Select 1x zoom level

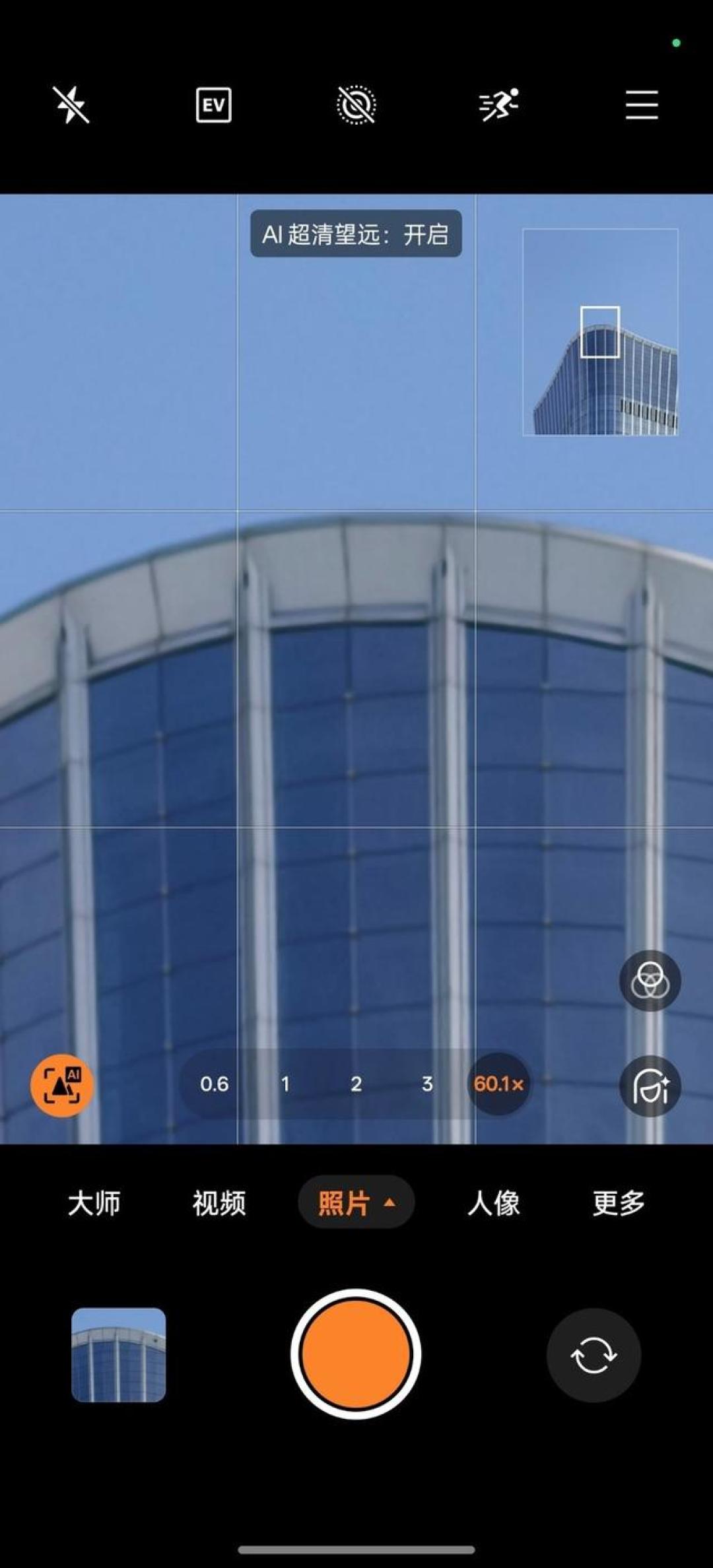pos(285,1084)
